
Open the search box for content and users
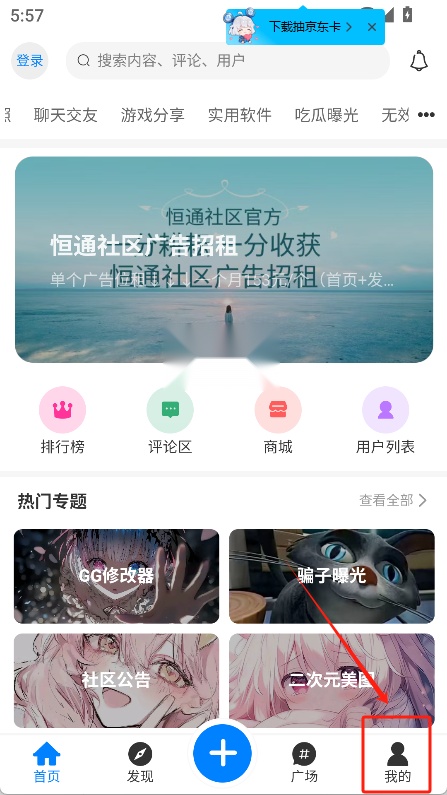[x=228, y=61]
